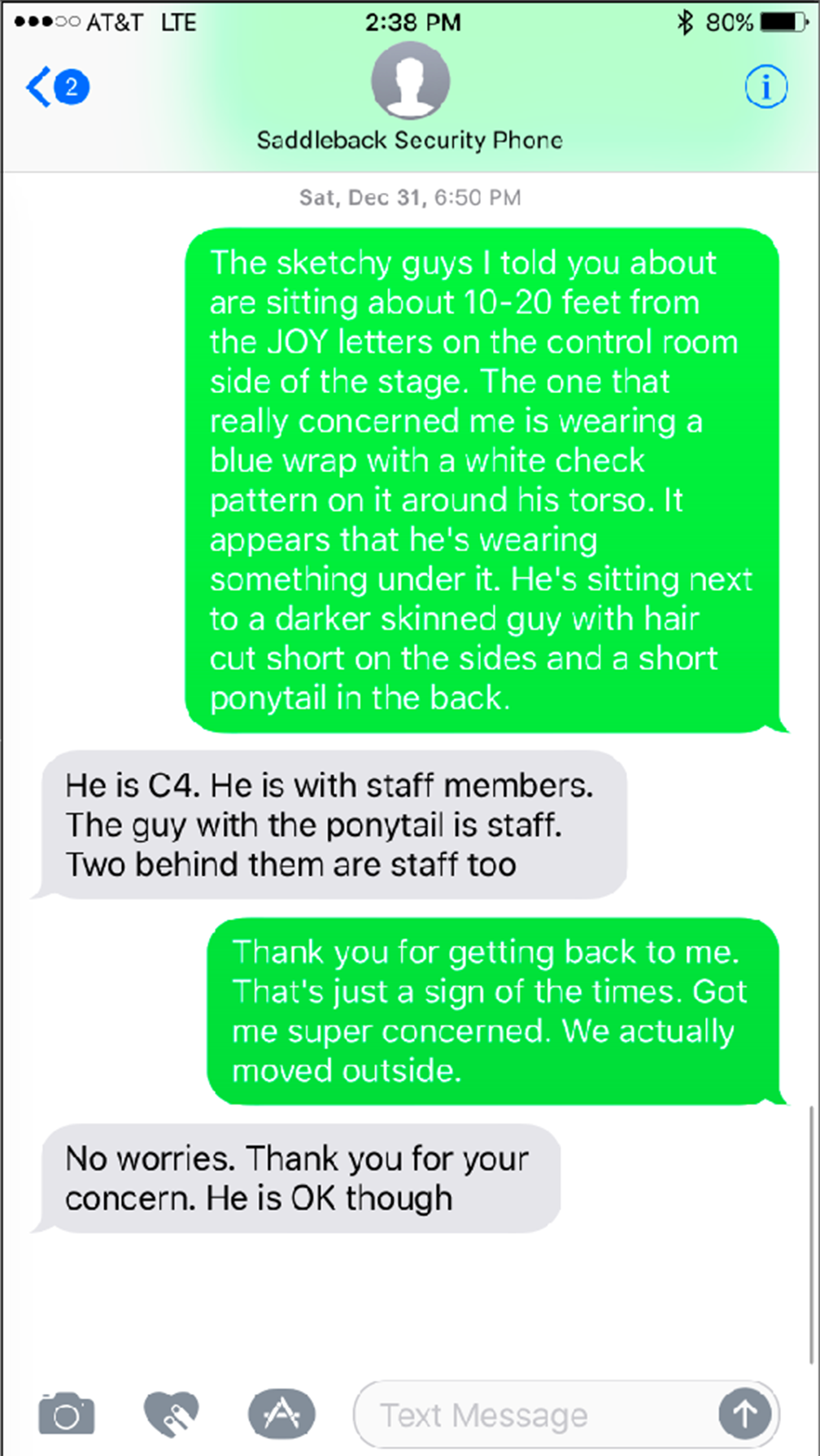Open conversation details info icon
The width and height of the screenshot is (820, 1456).
point(765,86)
